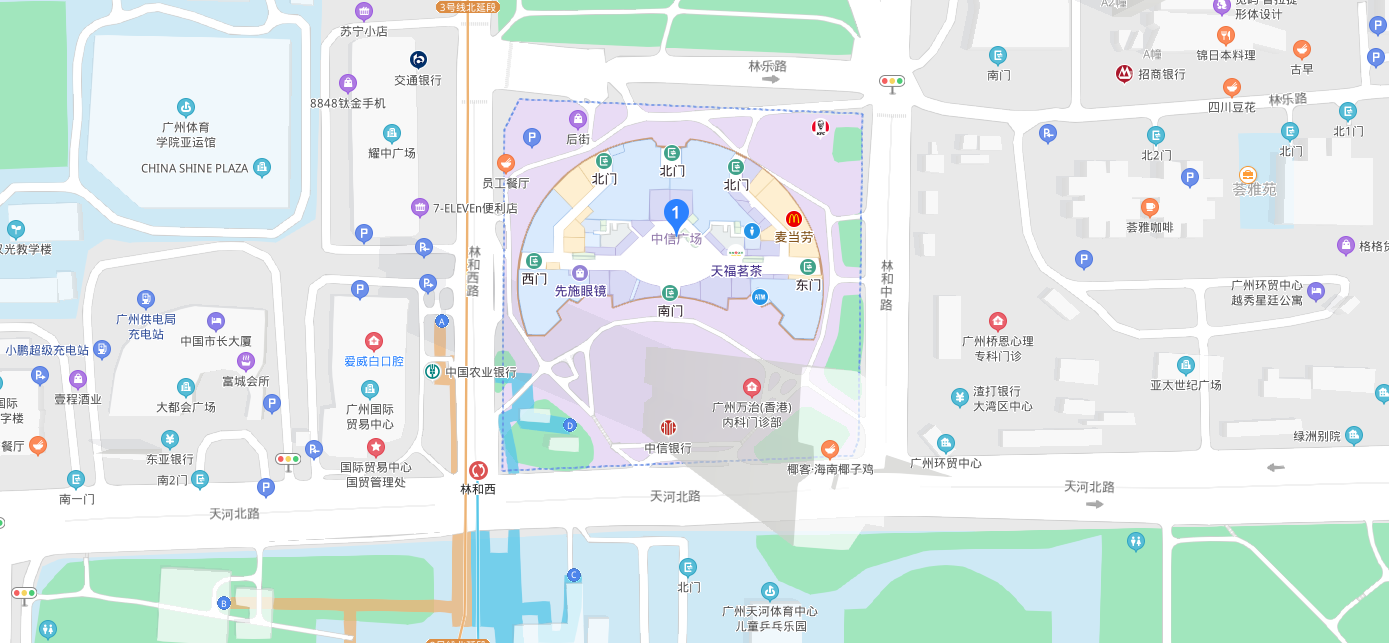Open the CHINA SHINE PLAZA marker
Viewport: 1389px width, 643px height.
[x=262, y=168]
